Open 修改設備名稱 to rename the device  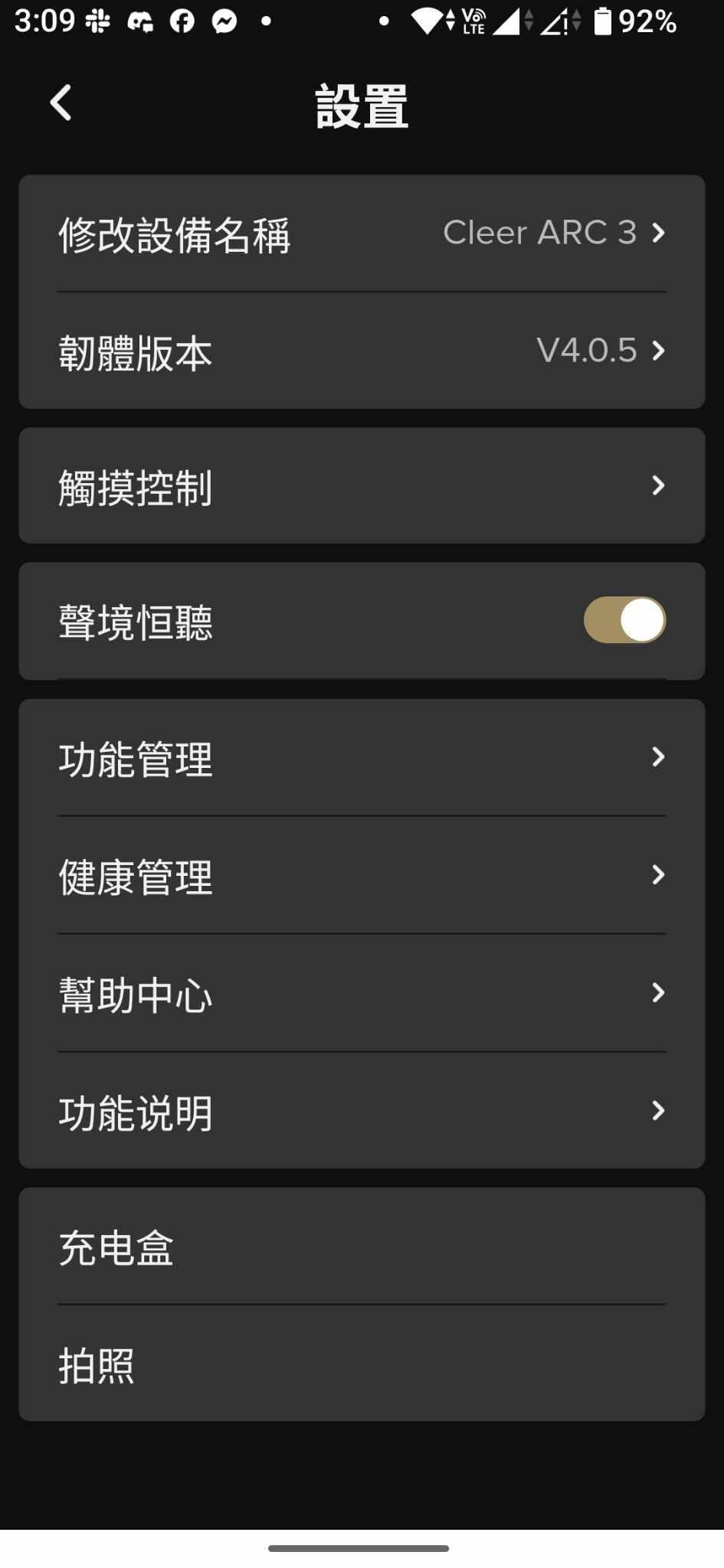coord(362,234)
